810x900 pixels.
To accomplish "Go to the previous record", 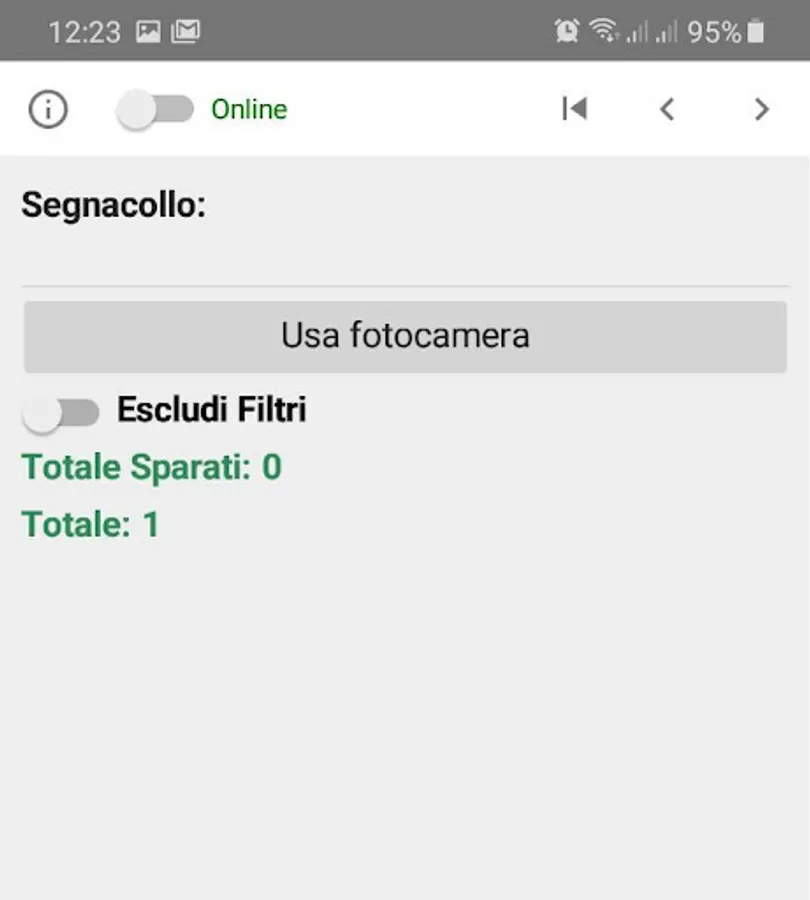I will 667,109.
